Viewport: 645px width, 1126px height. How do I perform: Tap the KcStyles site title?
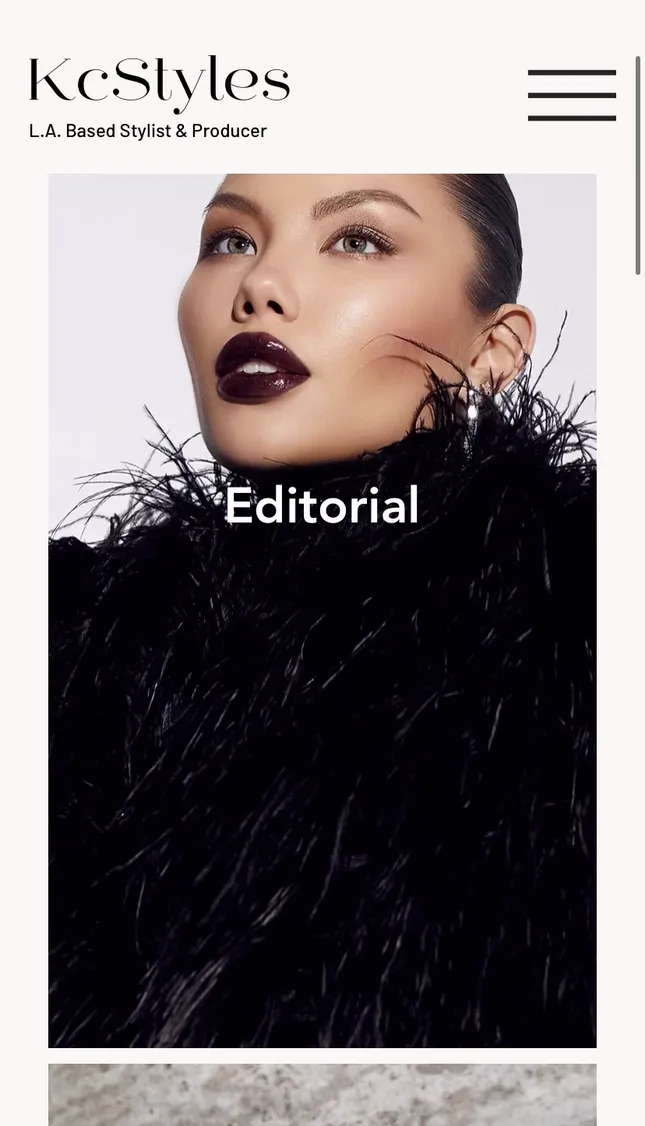159,84
